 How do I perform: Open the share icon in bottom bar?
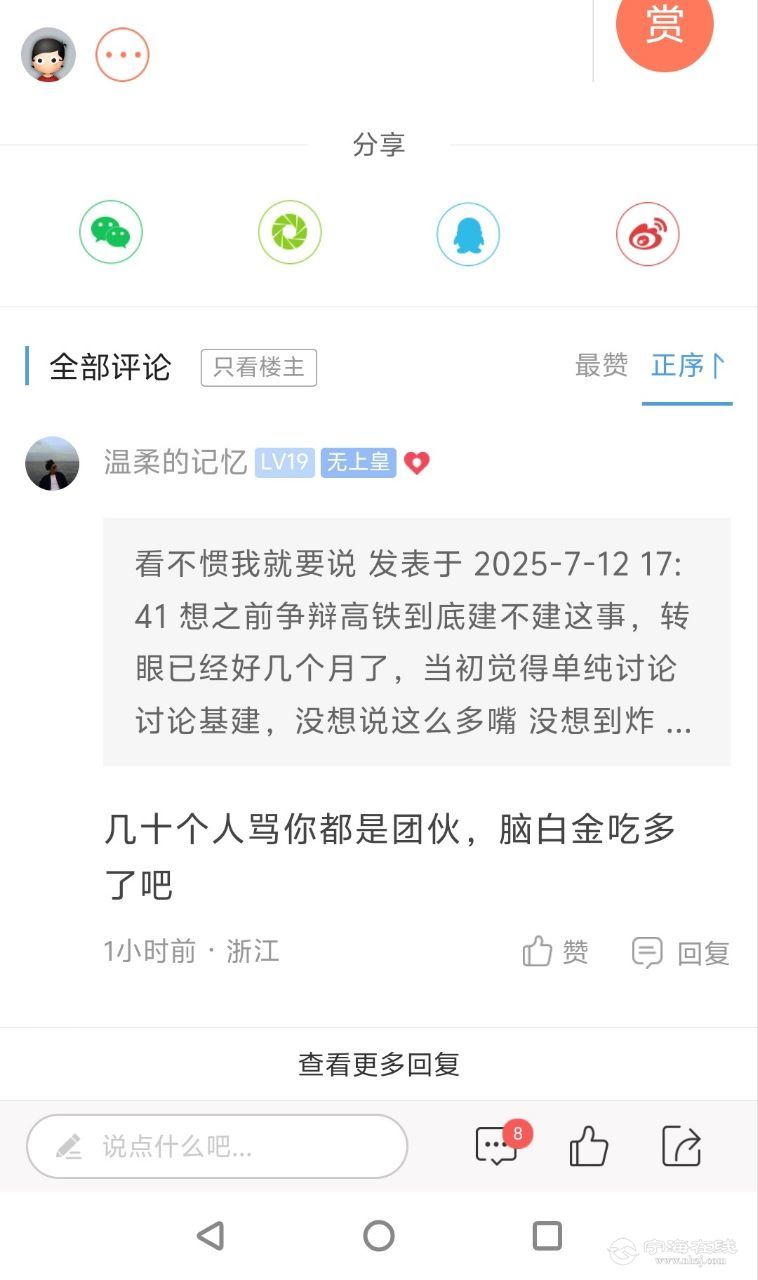tap(682, 1146)
